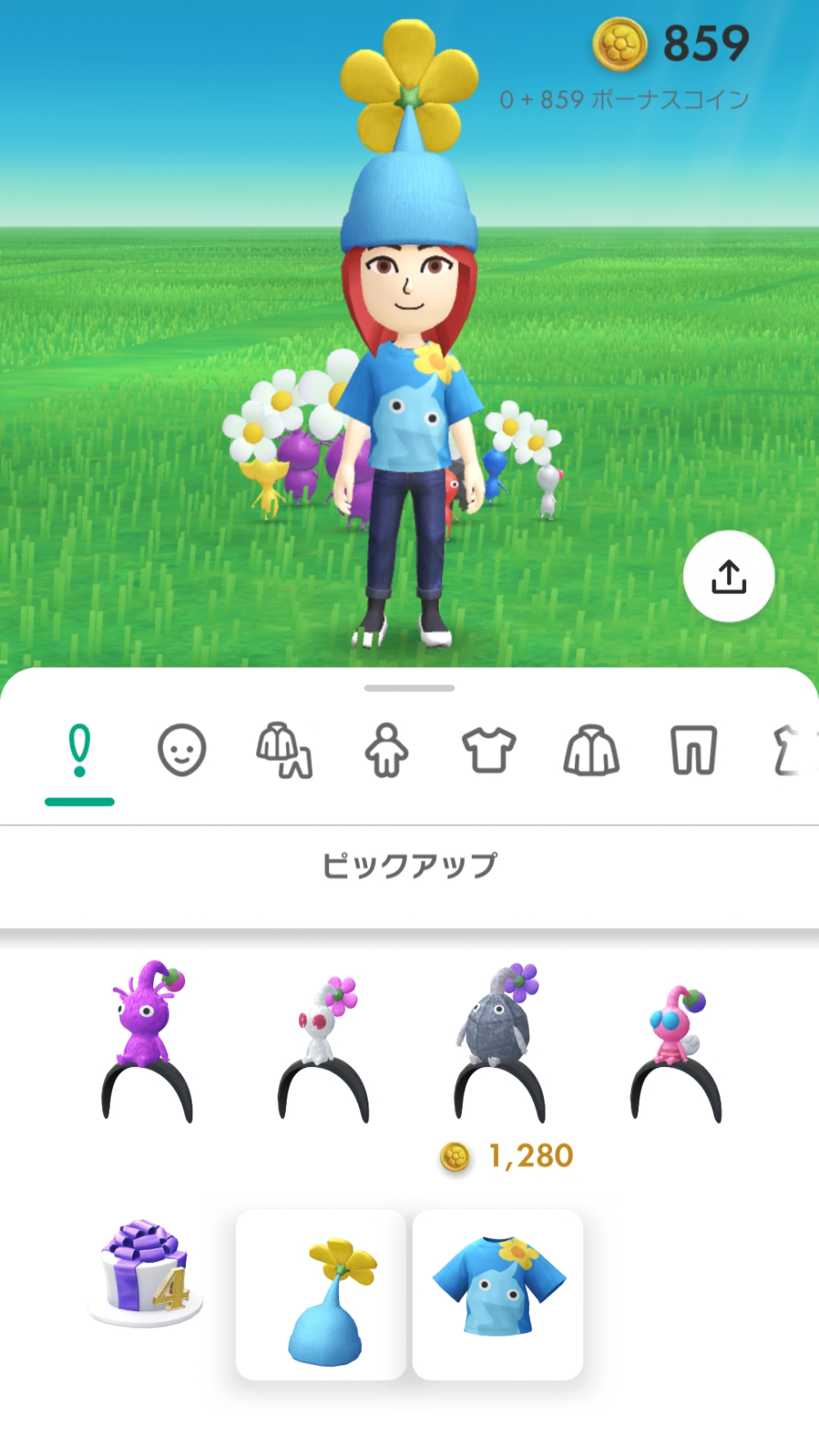Select the T-shirt tops tab
Screen dimensions: 819x1456
[489, 749]
